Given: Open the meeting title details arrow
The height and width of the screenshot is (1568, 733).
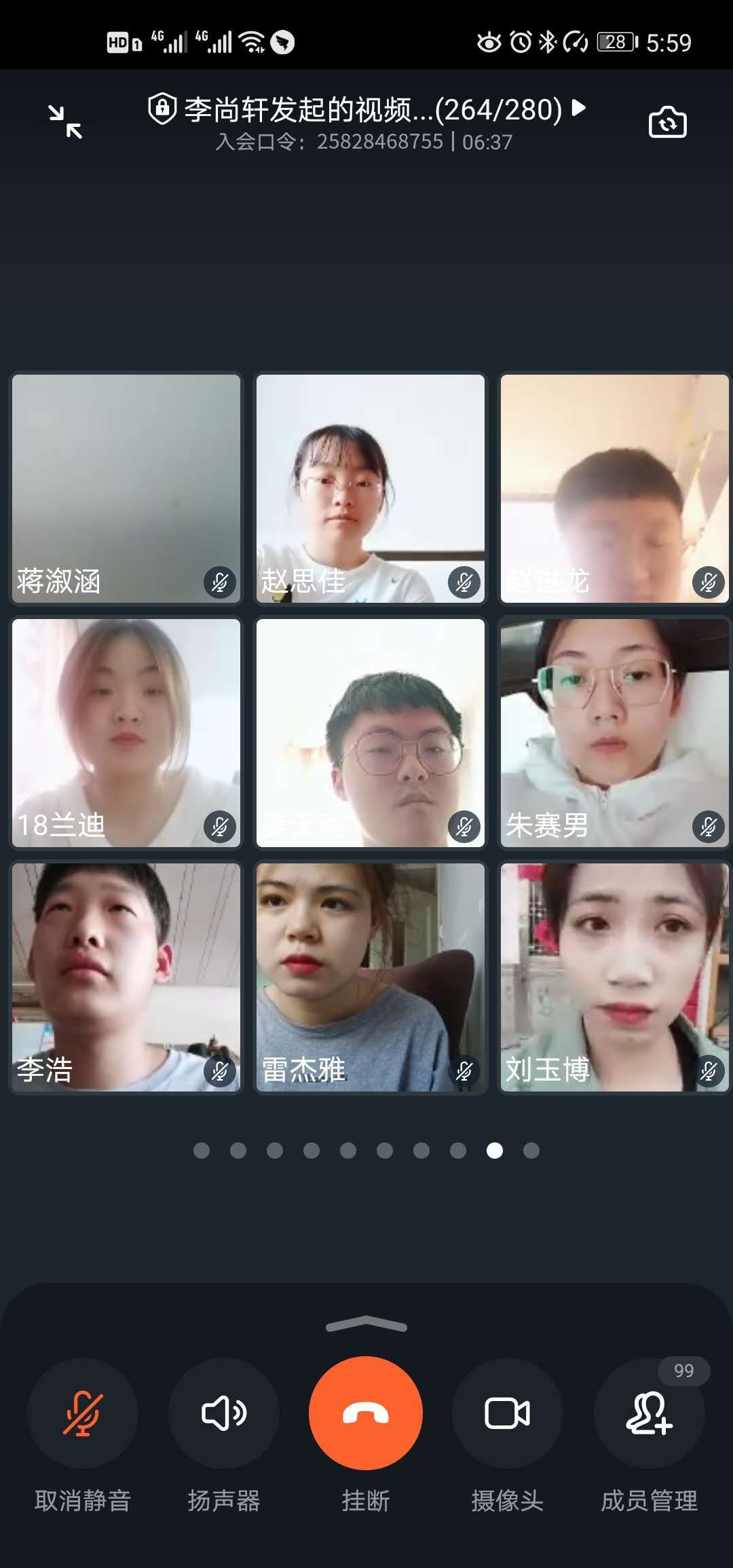Looking at the screenshot, I should pyautogui.click(x=579, y=108).
